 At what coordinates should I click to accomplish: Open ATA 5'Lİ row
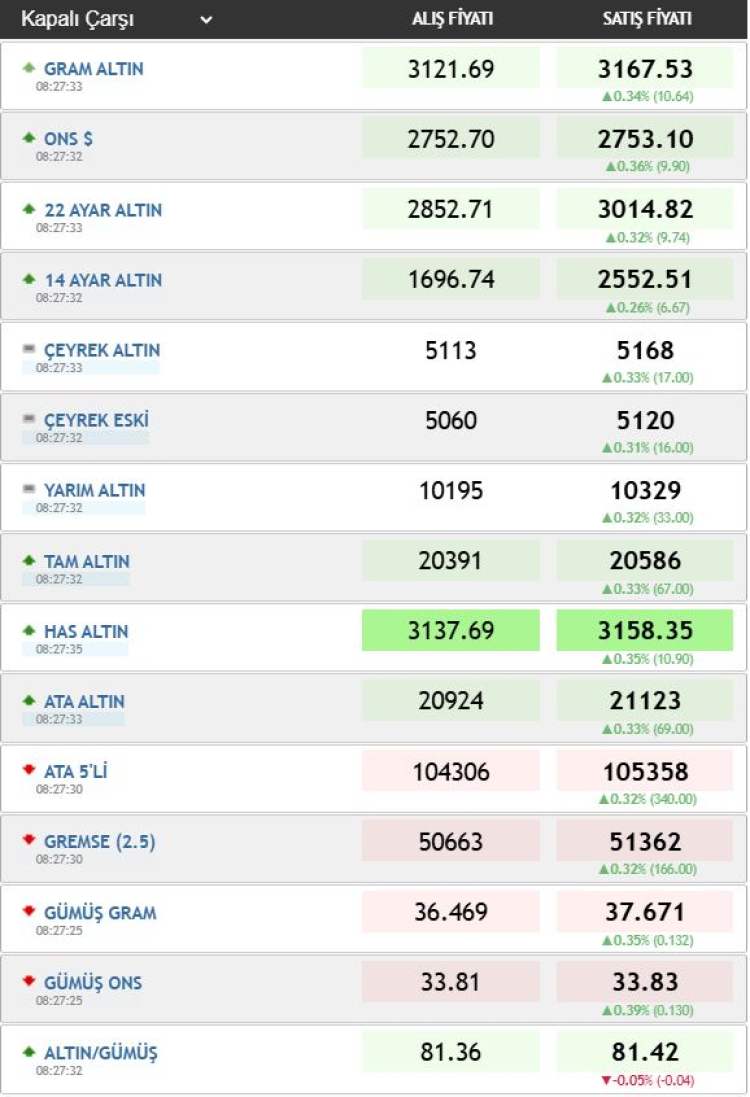click(x=75, y=771)
